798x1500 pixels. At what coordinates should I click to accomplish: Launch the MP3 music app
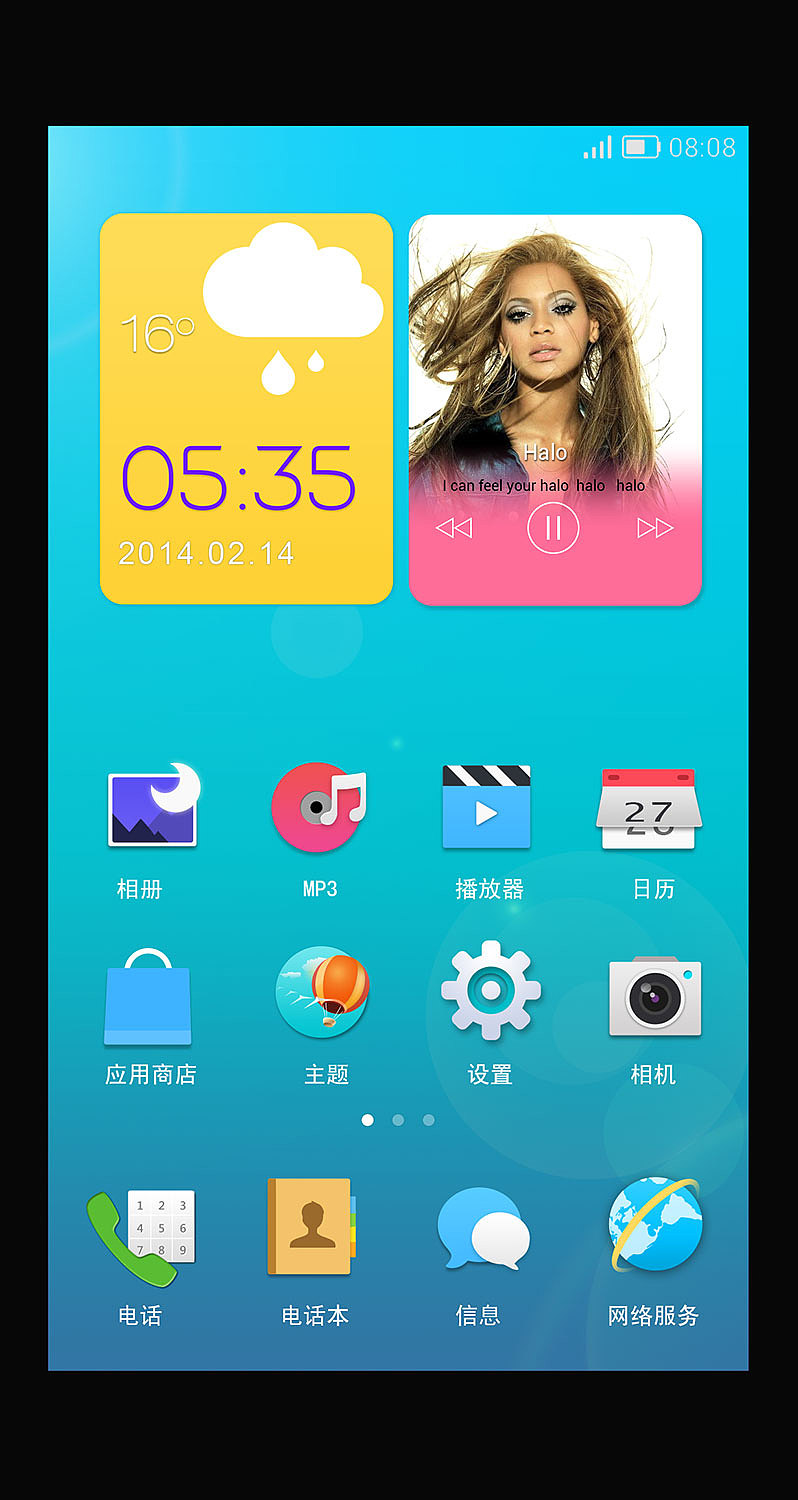[318, 807]
